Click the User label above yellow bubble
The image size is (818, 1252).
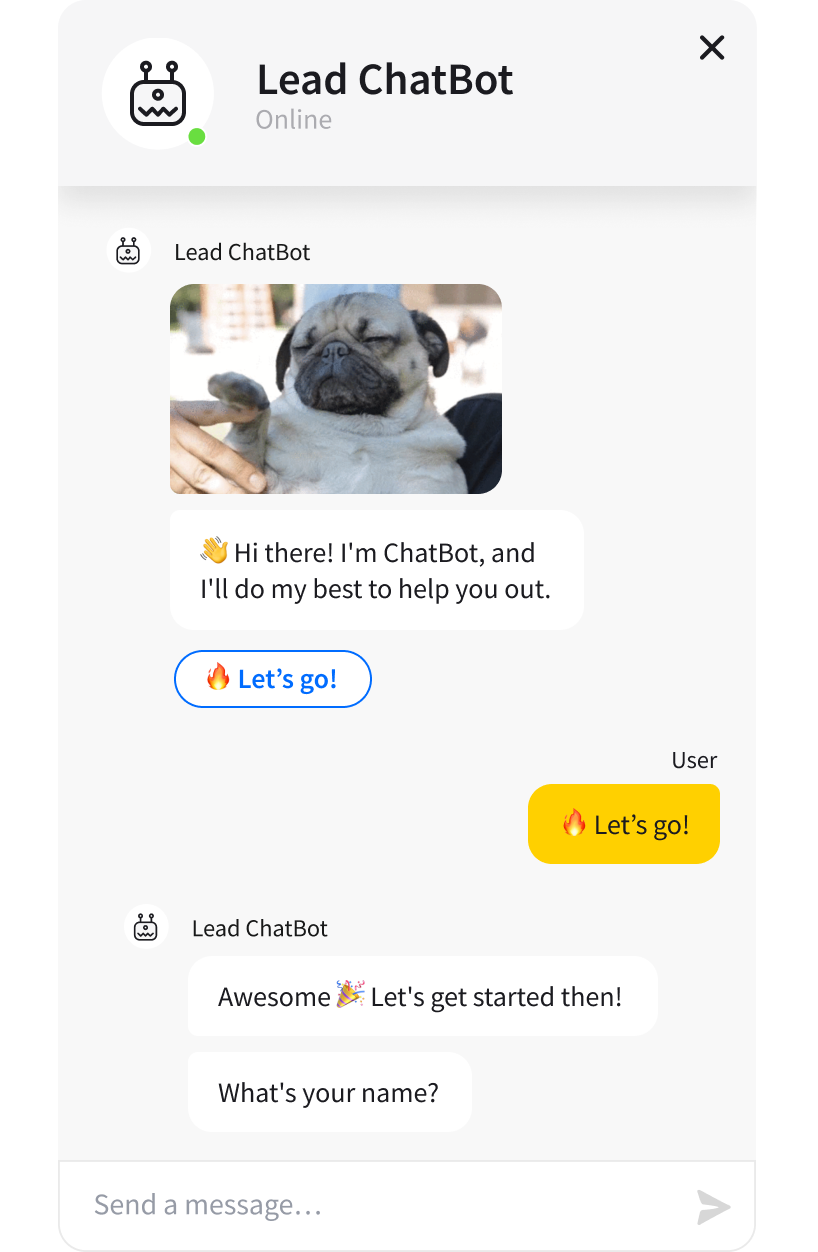click(694, 760)
